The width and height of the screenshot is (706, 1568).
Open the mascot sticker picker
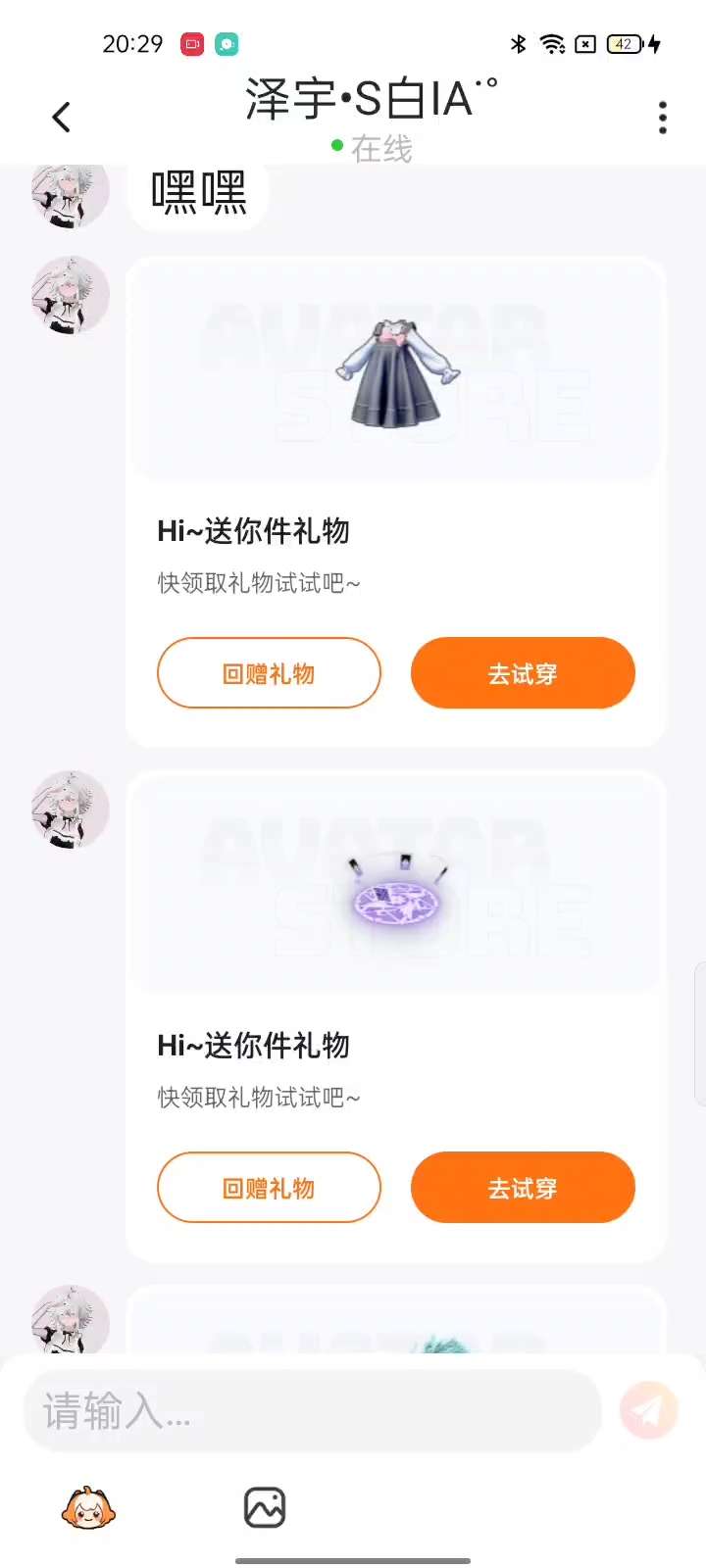pyautogui.click(x=88, y=1508)
